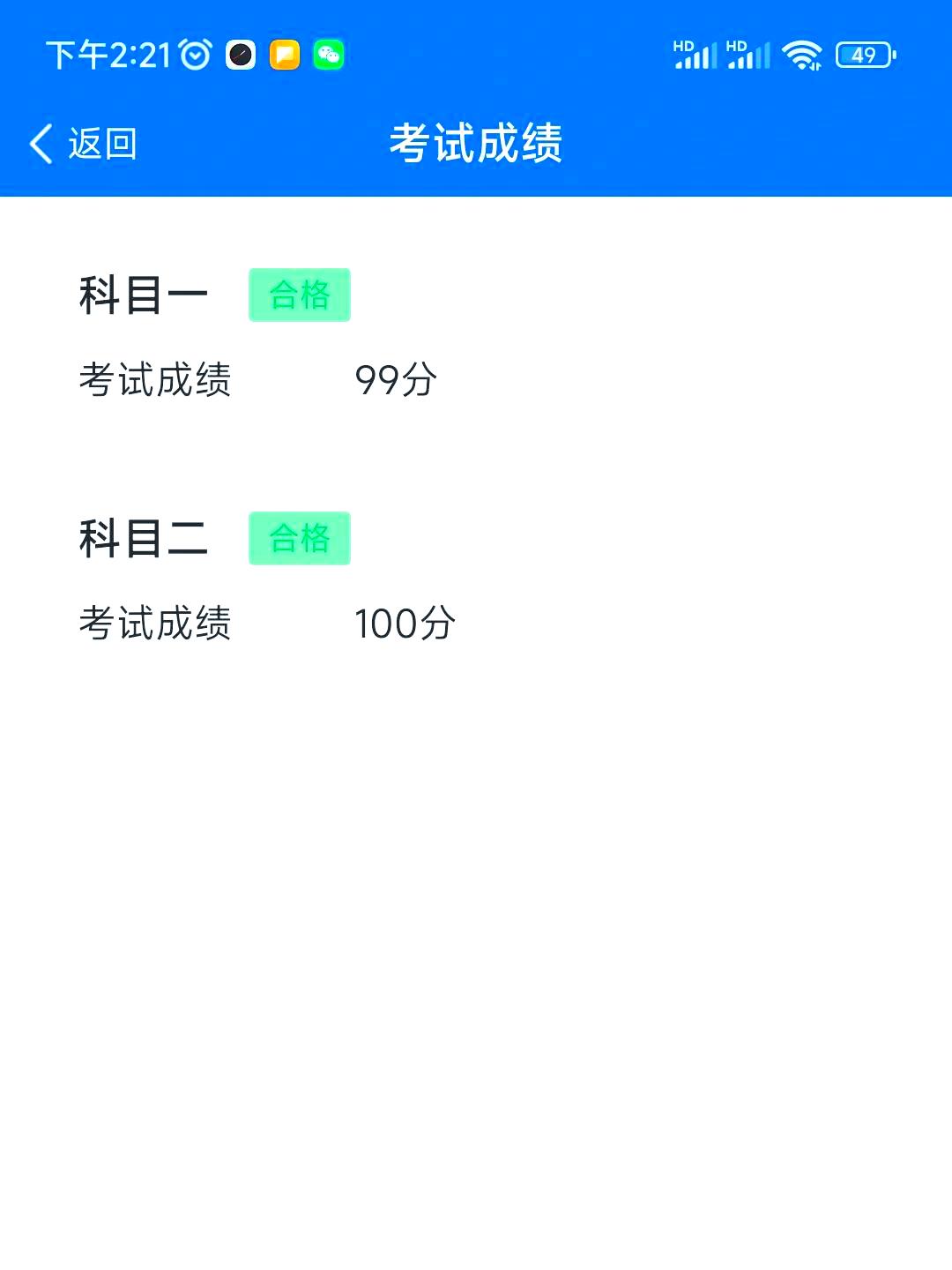Tap the yellow notes app icon in status bar

point(284,54)
